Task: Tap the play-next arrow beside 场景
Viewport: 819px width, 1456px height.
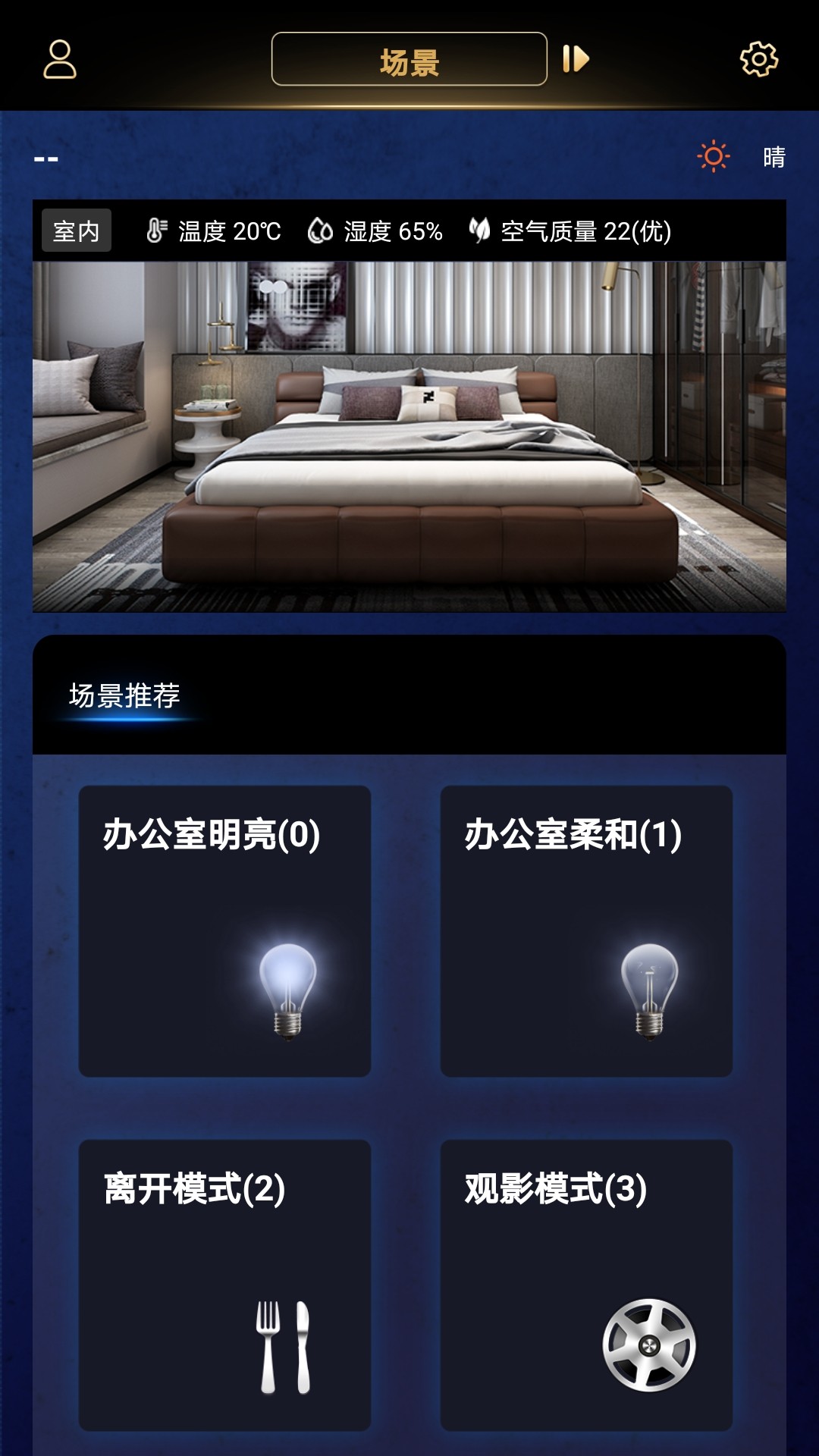Action: point(576,59)
